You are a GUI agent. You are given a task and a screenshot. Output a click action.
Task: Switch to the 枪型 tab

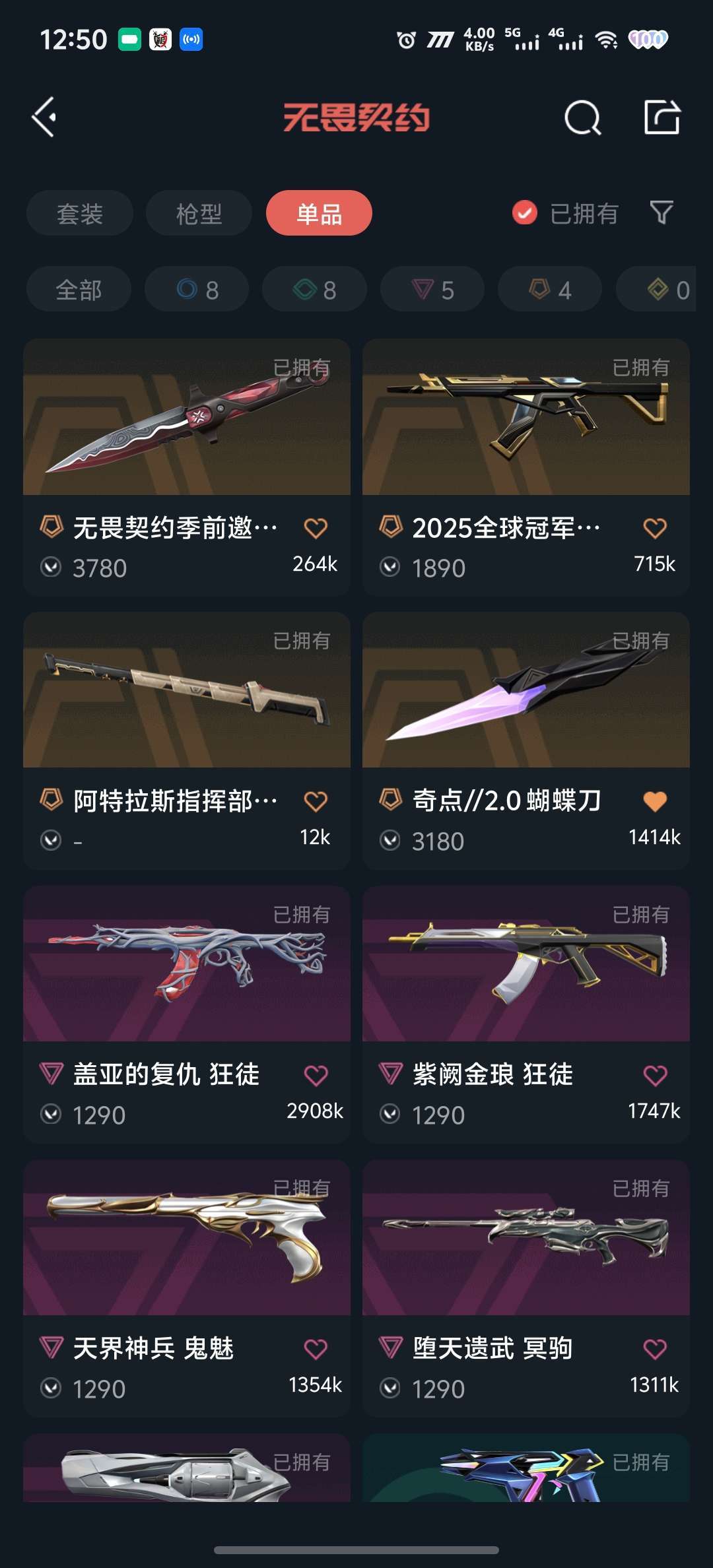[199, 213]
